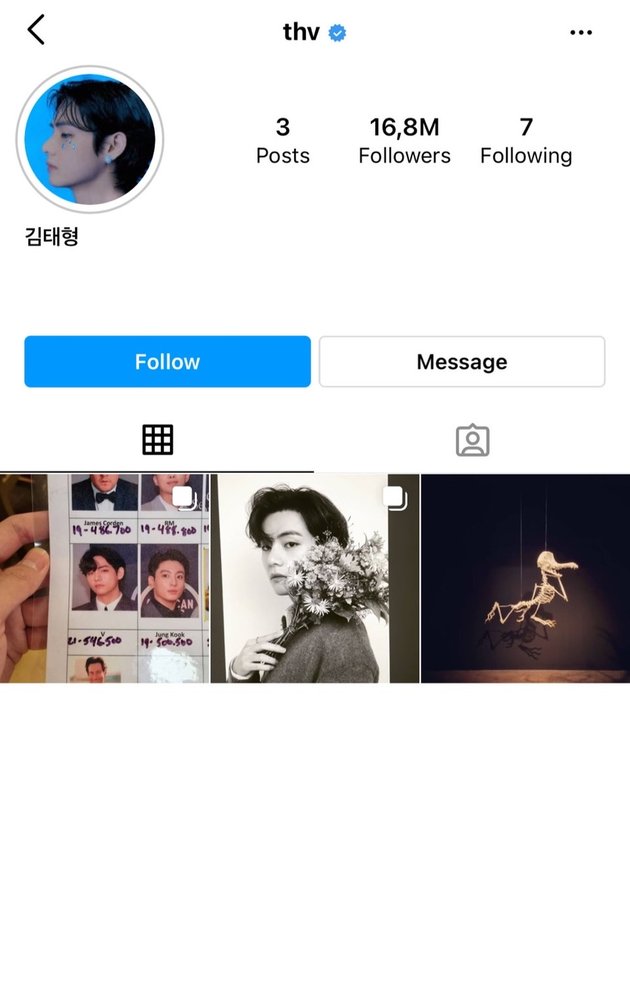Tap the profile picture to view story

pyautogui.click(x=90, y=139)
